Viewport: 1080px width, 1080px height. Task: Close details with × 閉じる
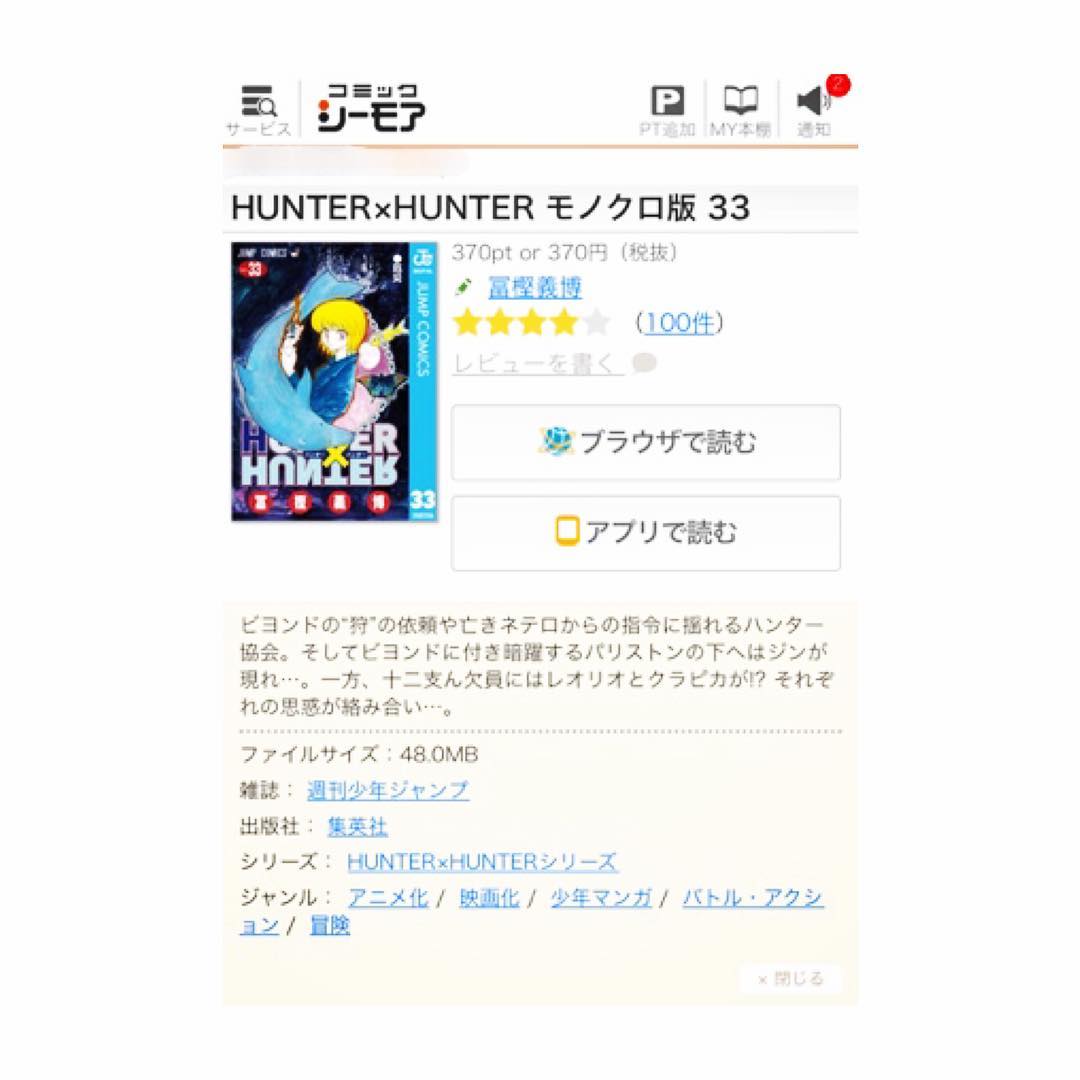(x=790, y=979)
